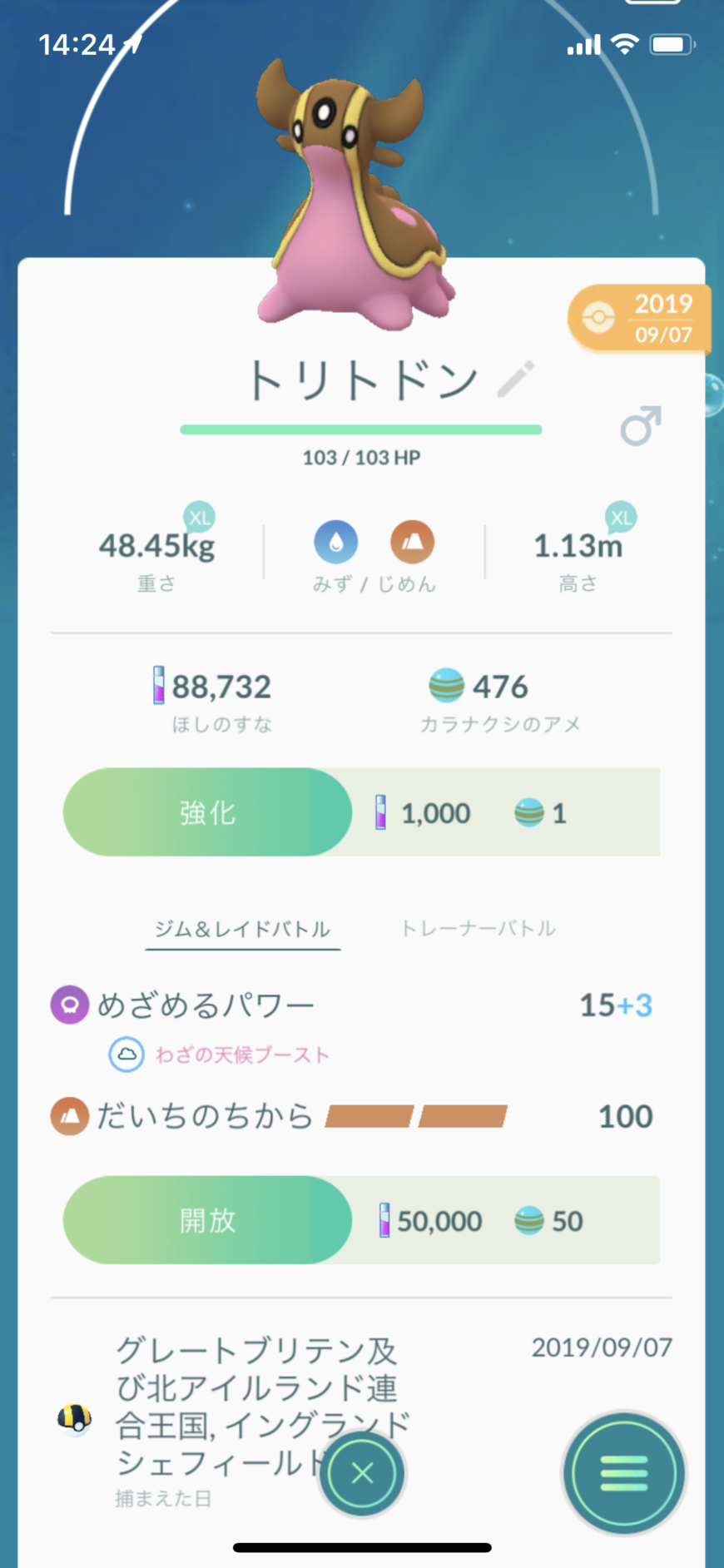Select the ジム&レイドバトル tab
Screen dimensions: 724x1568
coord(242,929)
